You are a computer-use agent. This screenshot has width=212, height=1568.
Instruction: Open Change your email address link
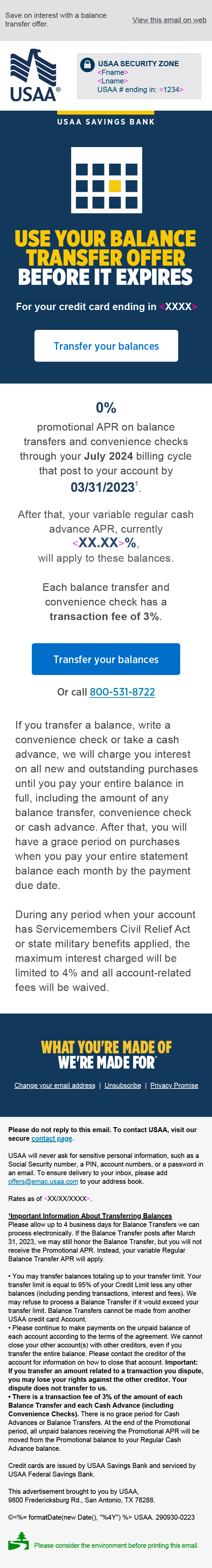click(55, 1085)
